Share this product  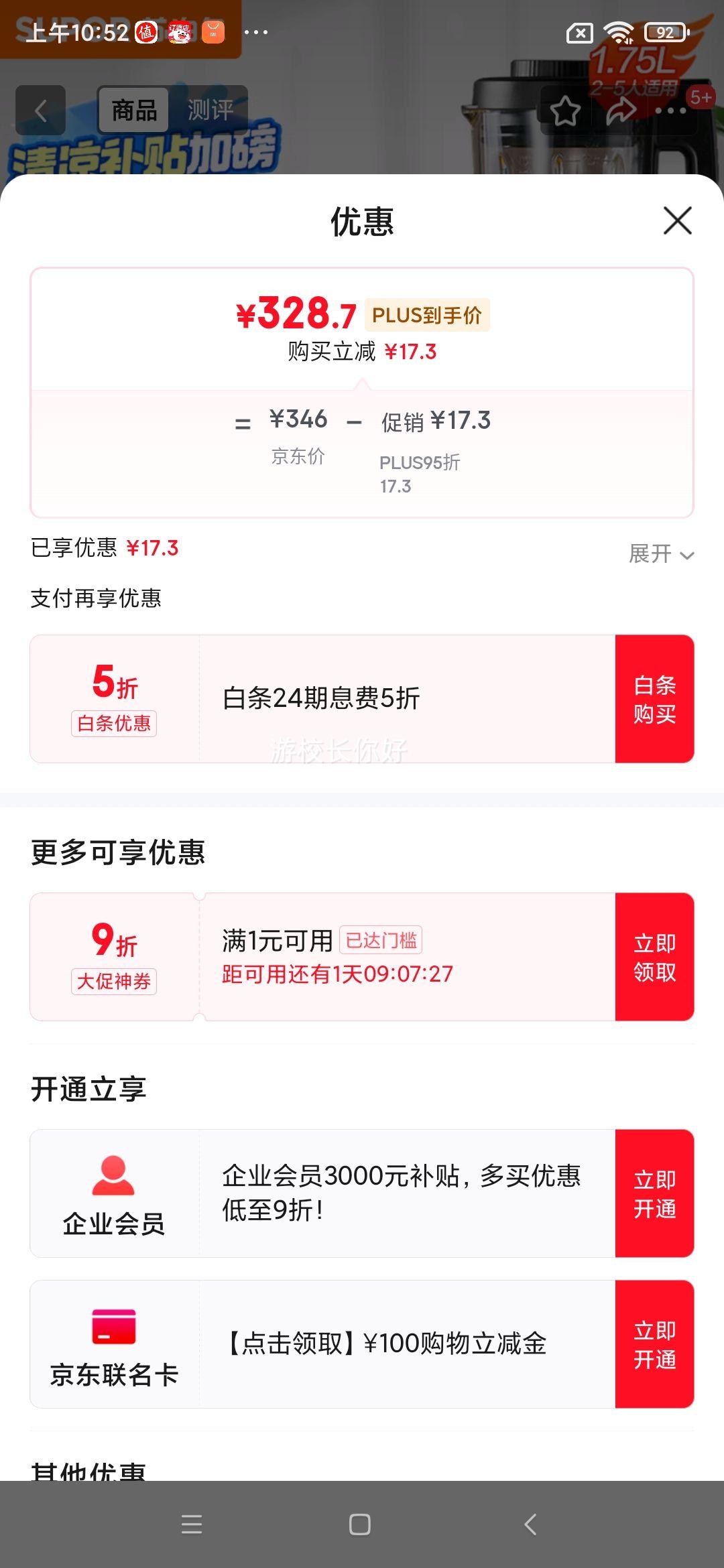click(621, 111)
